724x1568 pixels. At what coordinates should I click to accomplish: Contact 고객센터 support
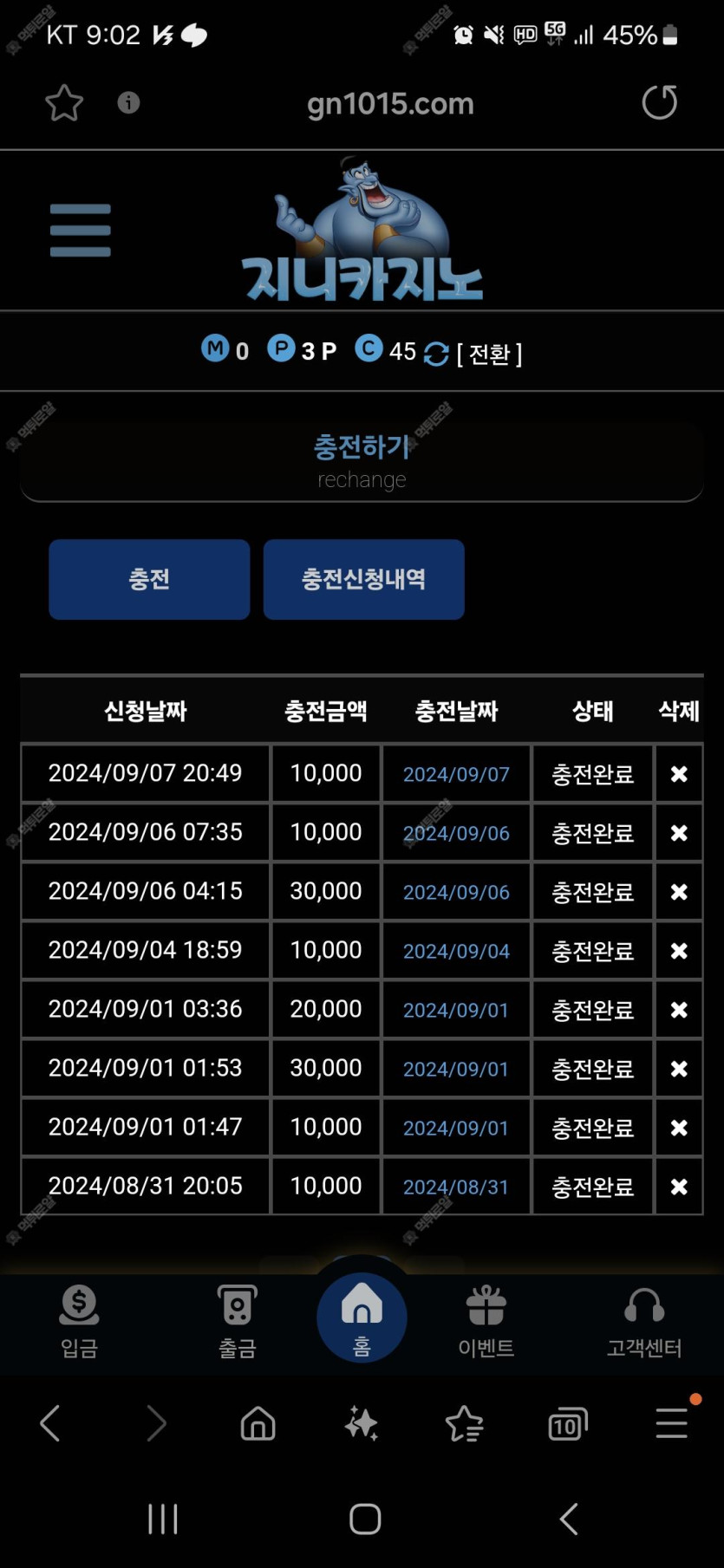click(x=644, y=1322)
